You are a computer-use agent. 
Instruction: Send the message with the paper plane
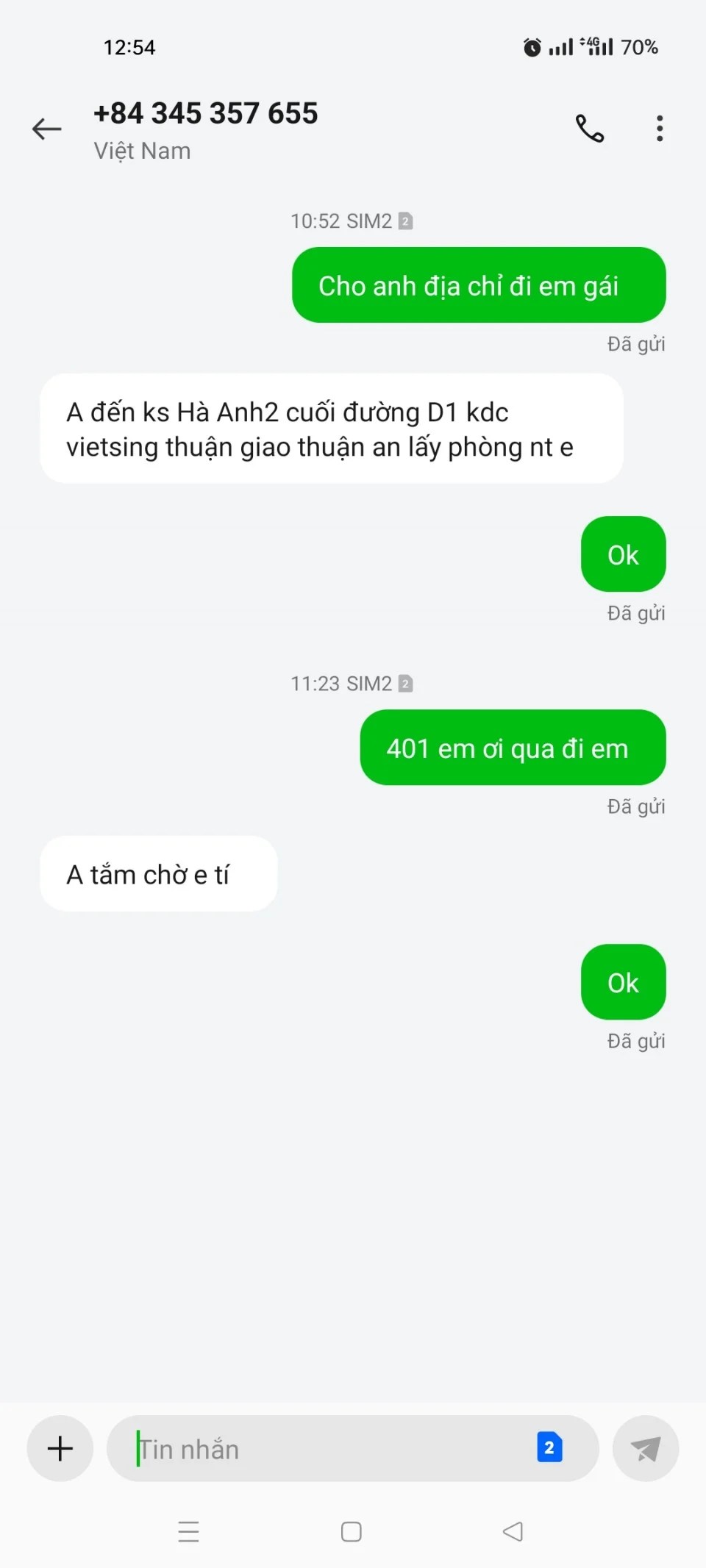(x=645, y=1449)
